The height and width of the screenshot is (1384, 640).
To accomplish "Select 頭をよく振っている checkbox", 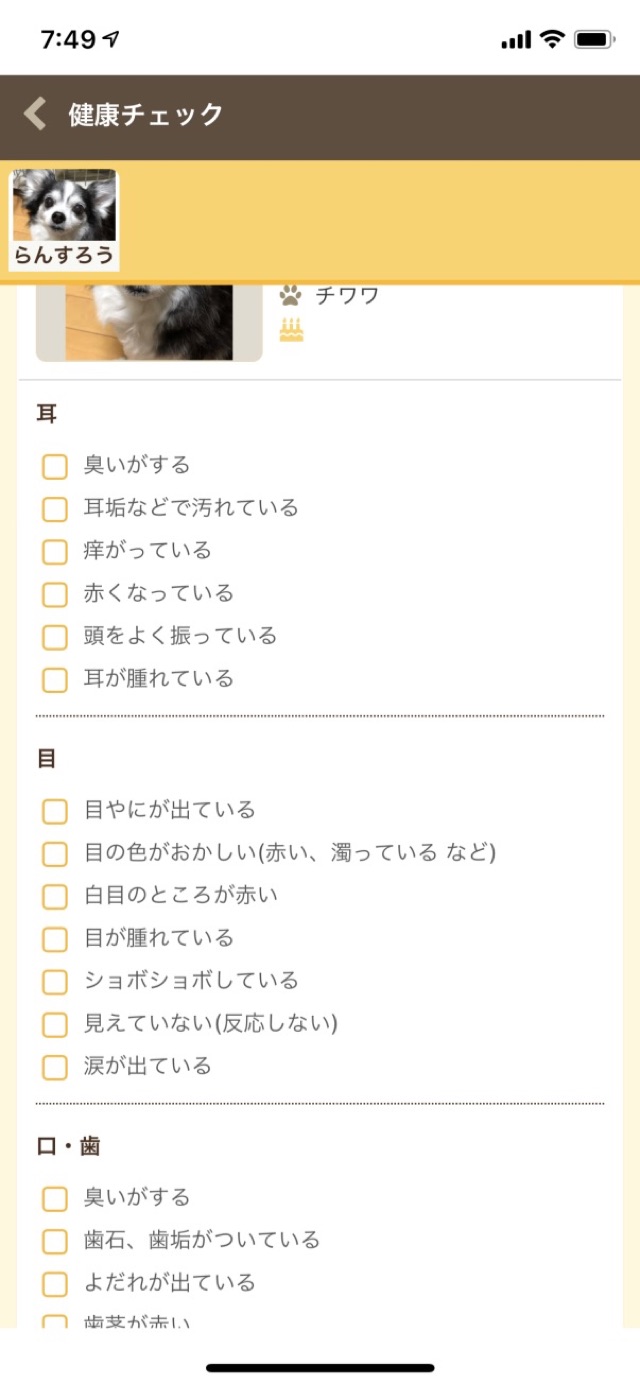I will 55,637.
